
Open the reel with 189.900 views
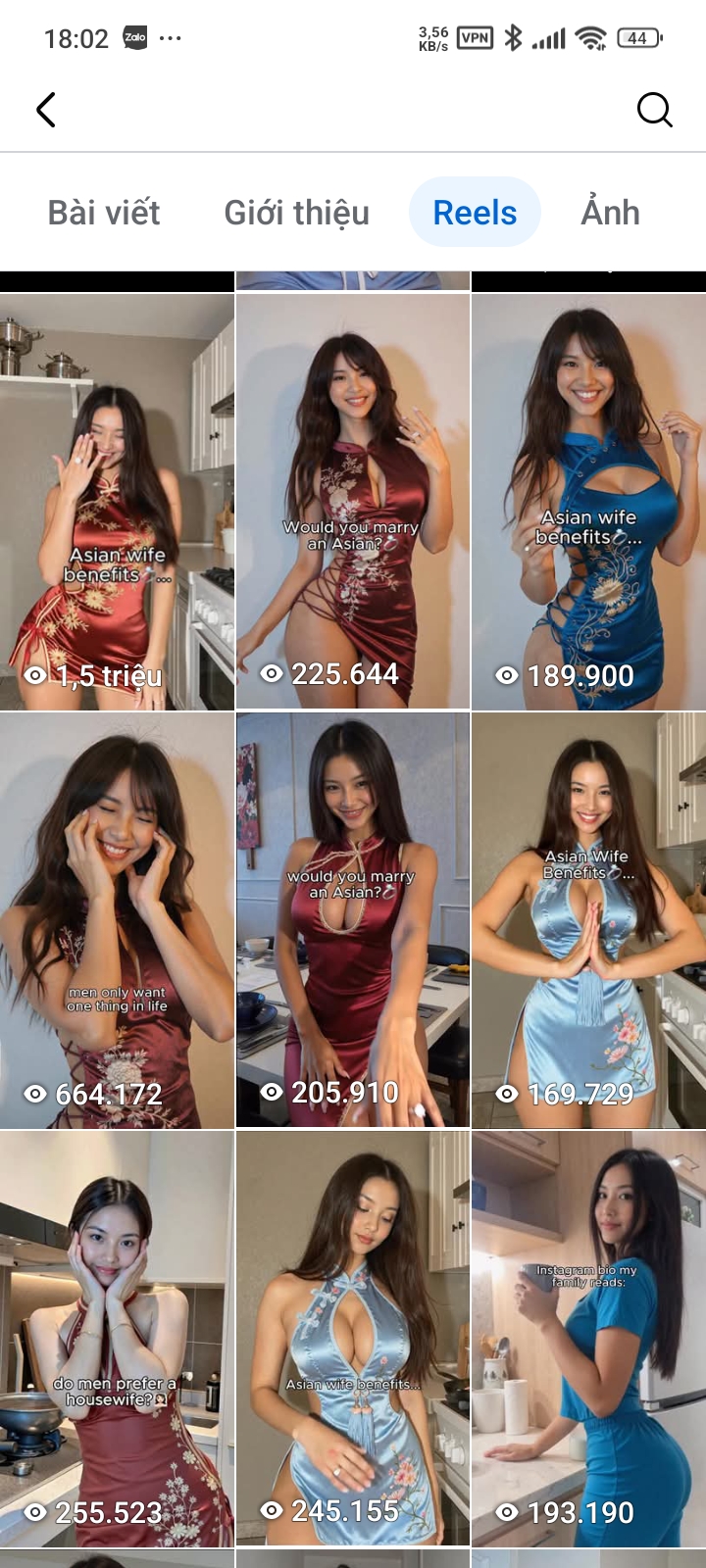click(x=588, y=502)
